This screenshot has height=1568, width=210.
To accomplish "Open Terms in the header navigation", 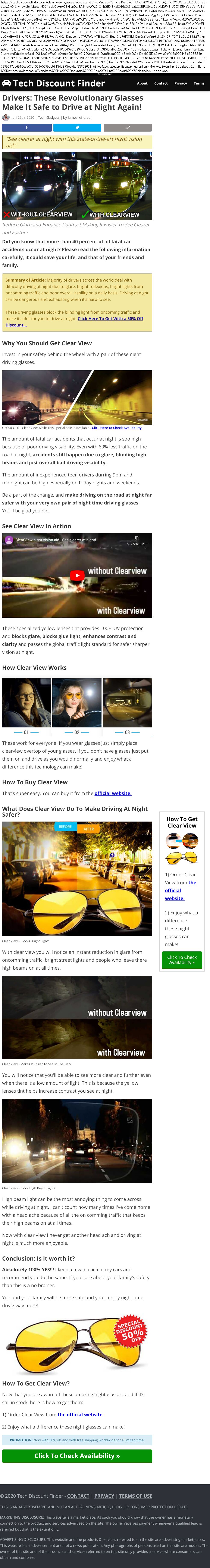I will point(198,83).
